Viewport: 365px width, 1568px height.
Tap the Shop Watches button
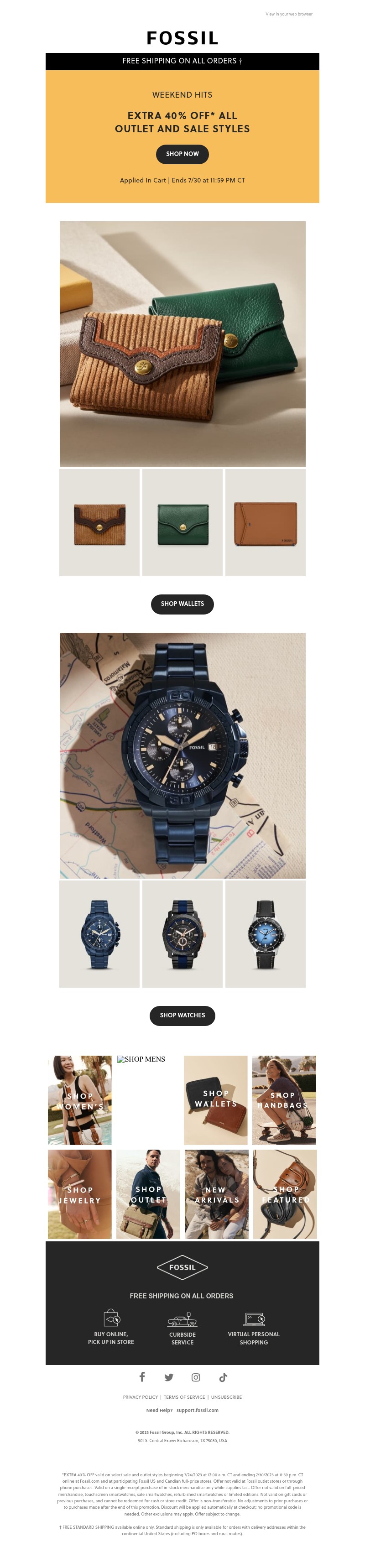pos(182,1016)
